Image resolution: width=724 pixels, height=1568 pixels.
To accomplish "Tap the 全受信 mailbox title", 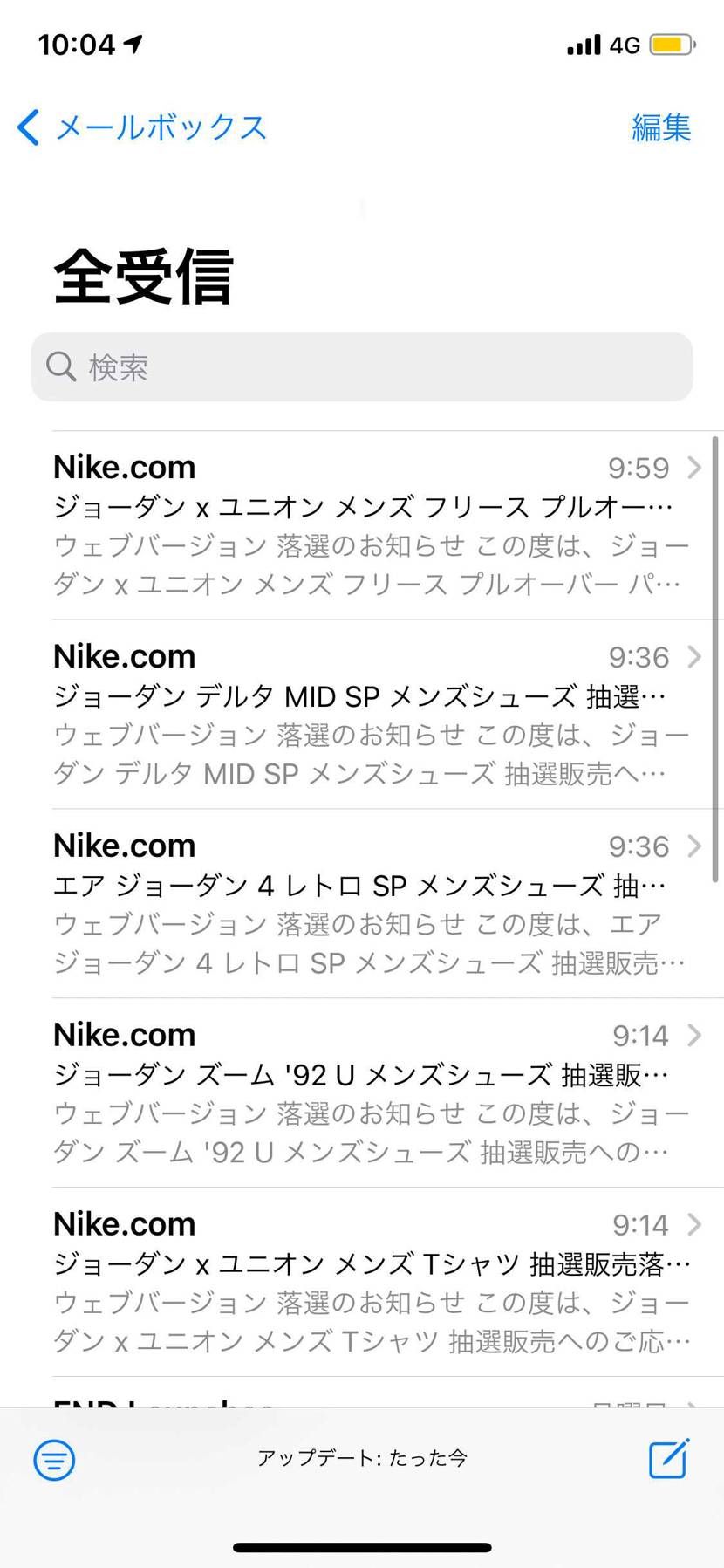I will (x=141, y=277).
